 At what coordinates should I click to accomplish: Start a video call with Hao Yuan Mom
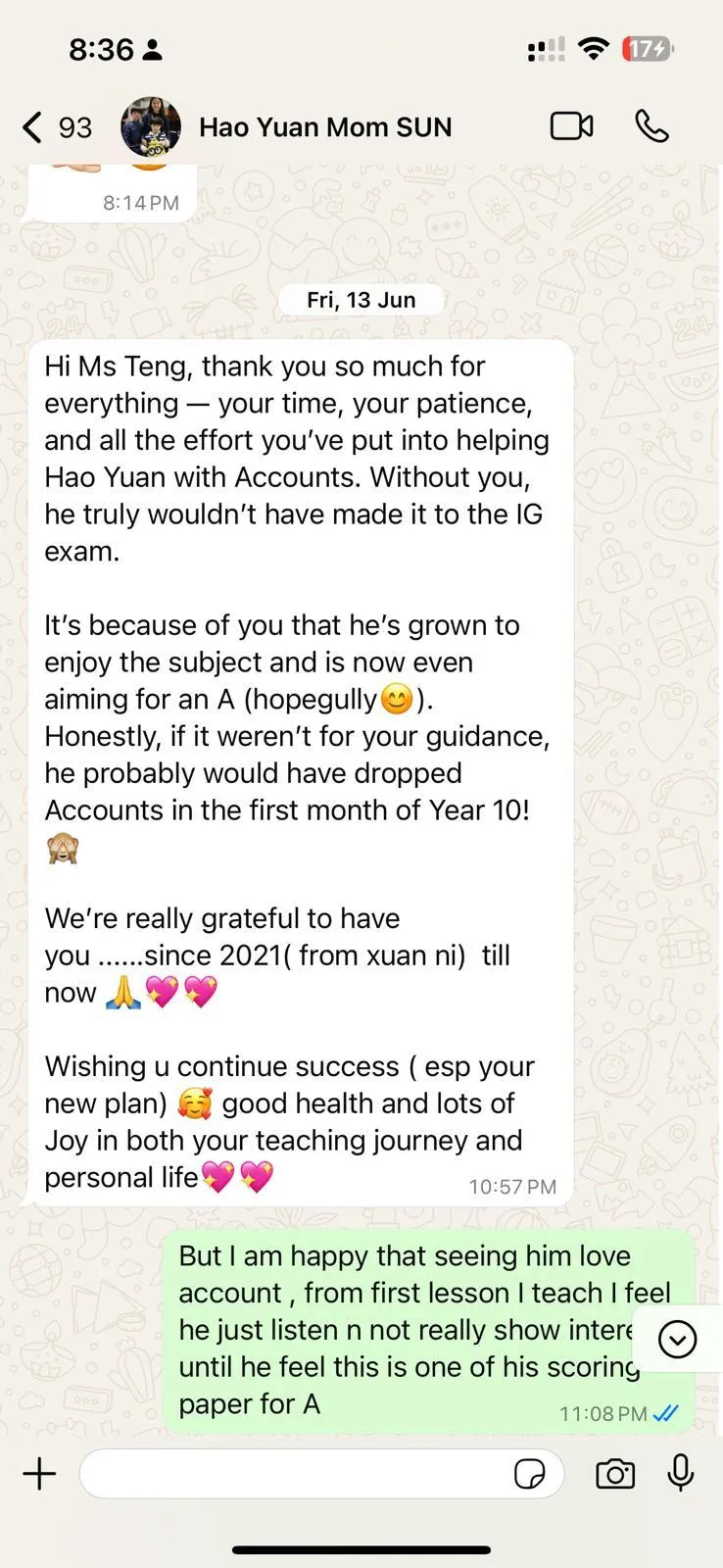571,126
